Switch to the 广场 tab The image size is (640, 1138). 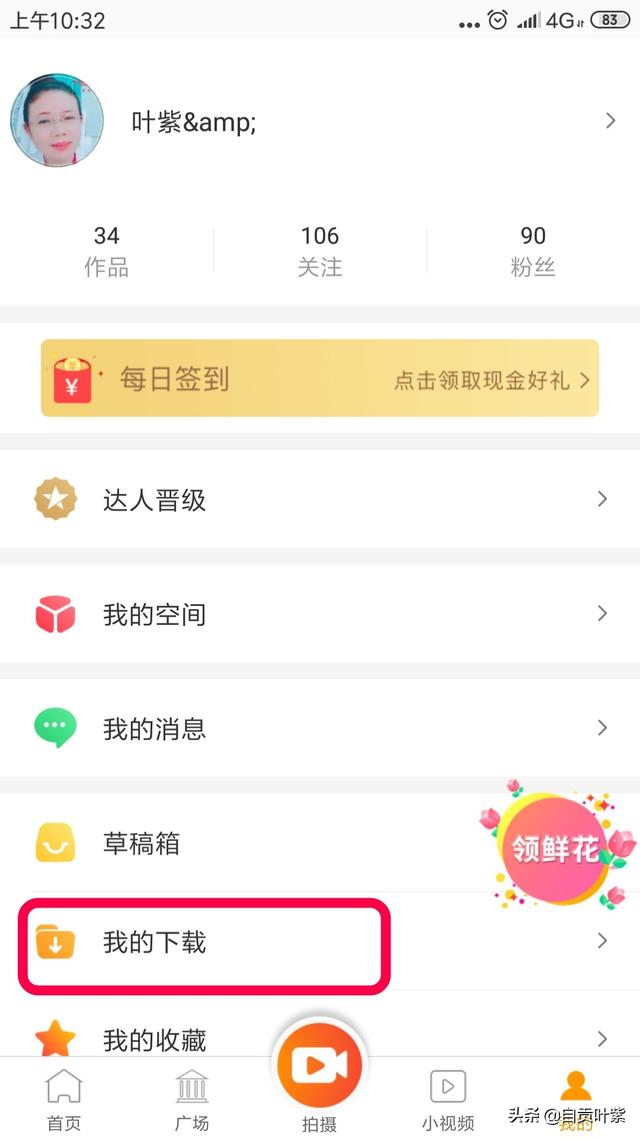(191, 1098)
